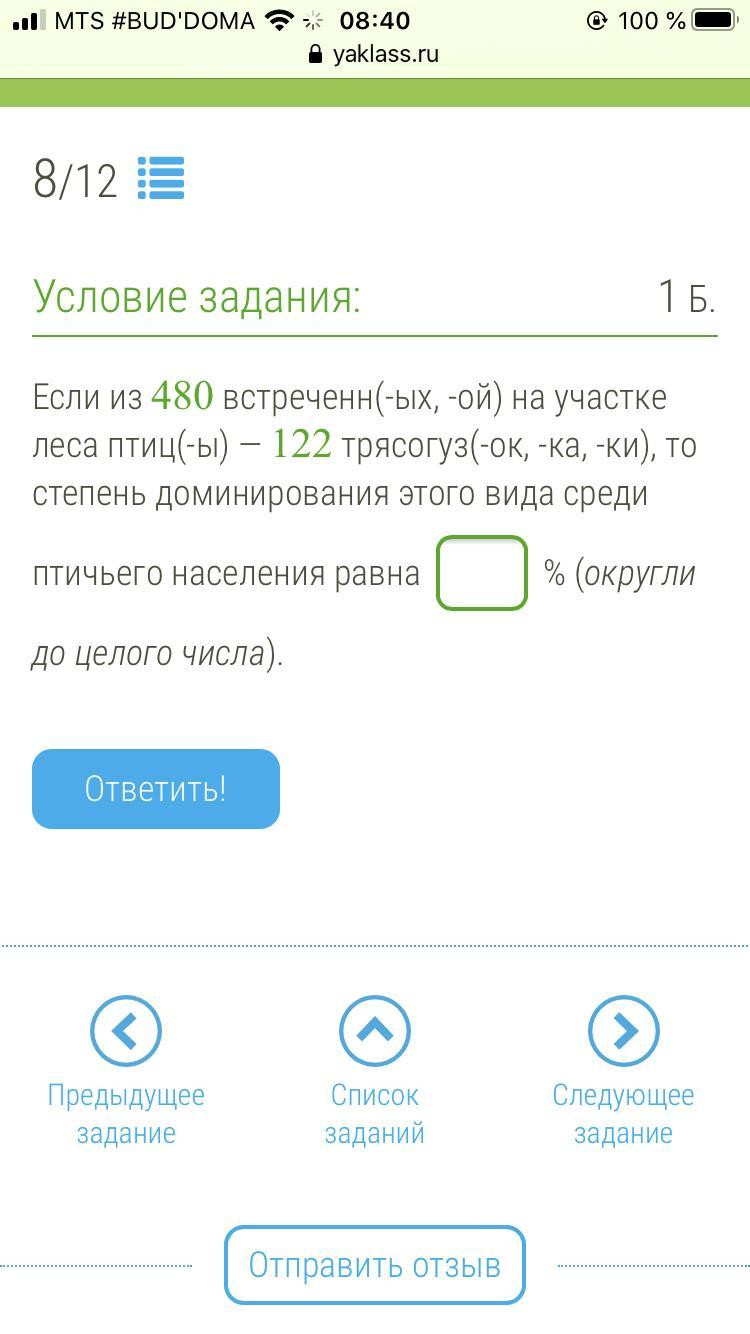The height and width of the screenshot is (1334, 750).
Task: Submit the answer with Ответить!
Action: pos(156,789)
